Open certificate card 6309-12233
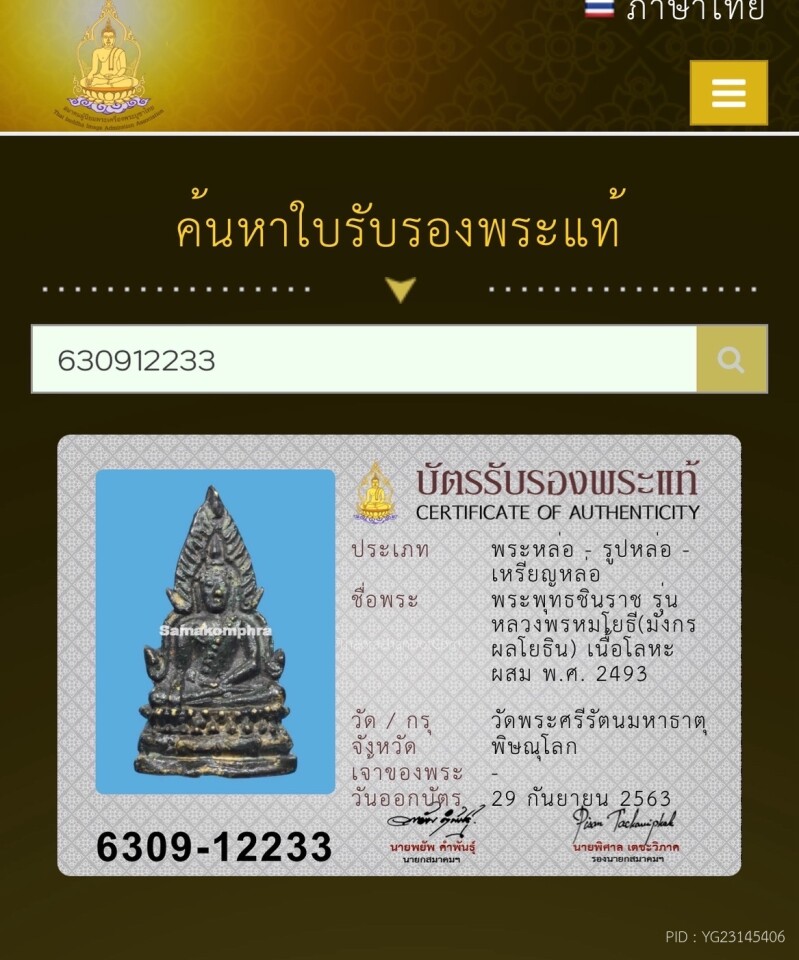The width and height of the screenshot is (799, 960). [x=399, y=655]
